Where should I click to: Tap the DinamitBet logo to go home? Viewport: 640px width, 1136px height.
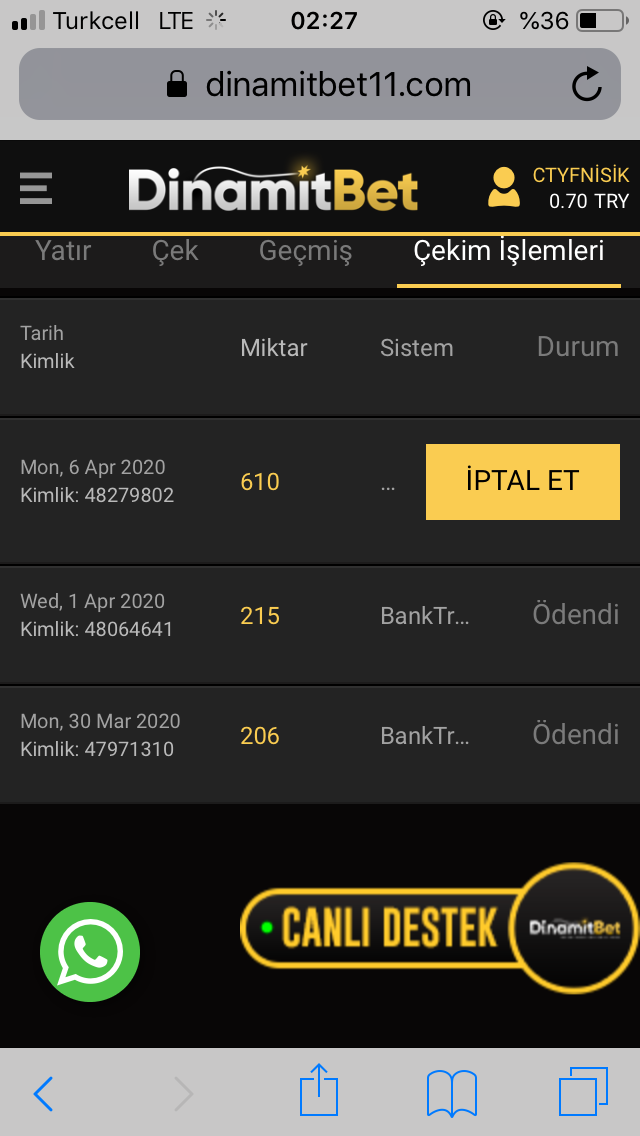[x=273, y=188]
